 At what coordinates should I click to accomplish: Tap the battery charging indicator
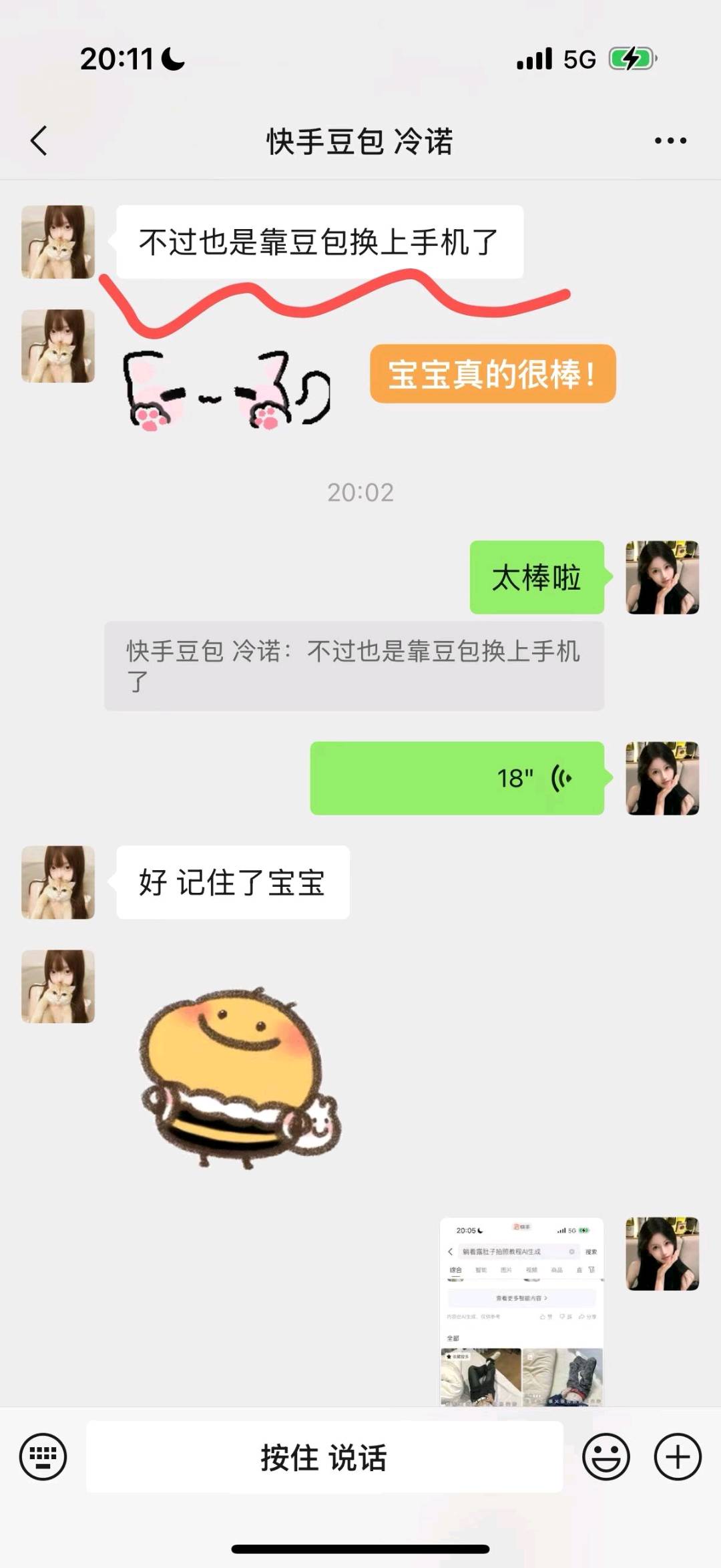pyautogui.click(x=630, y=59)
